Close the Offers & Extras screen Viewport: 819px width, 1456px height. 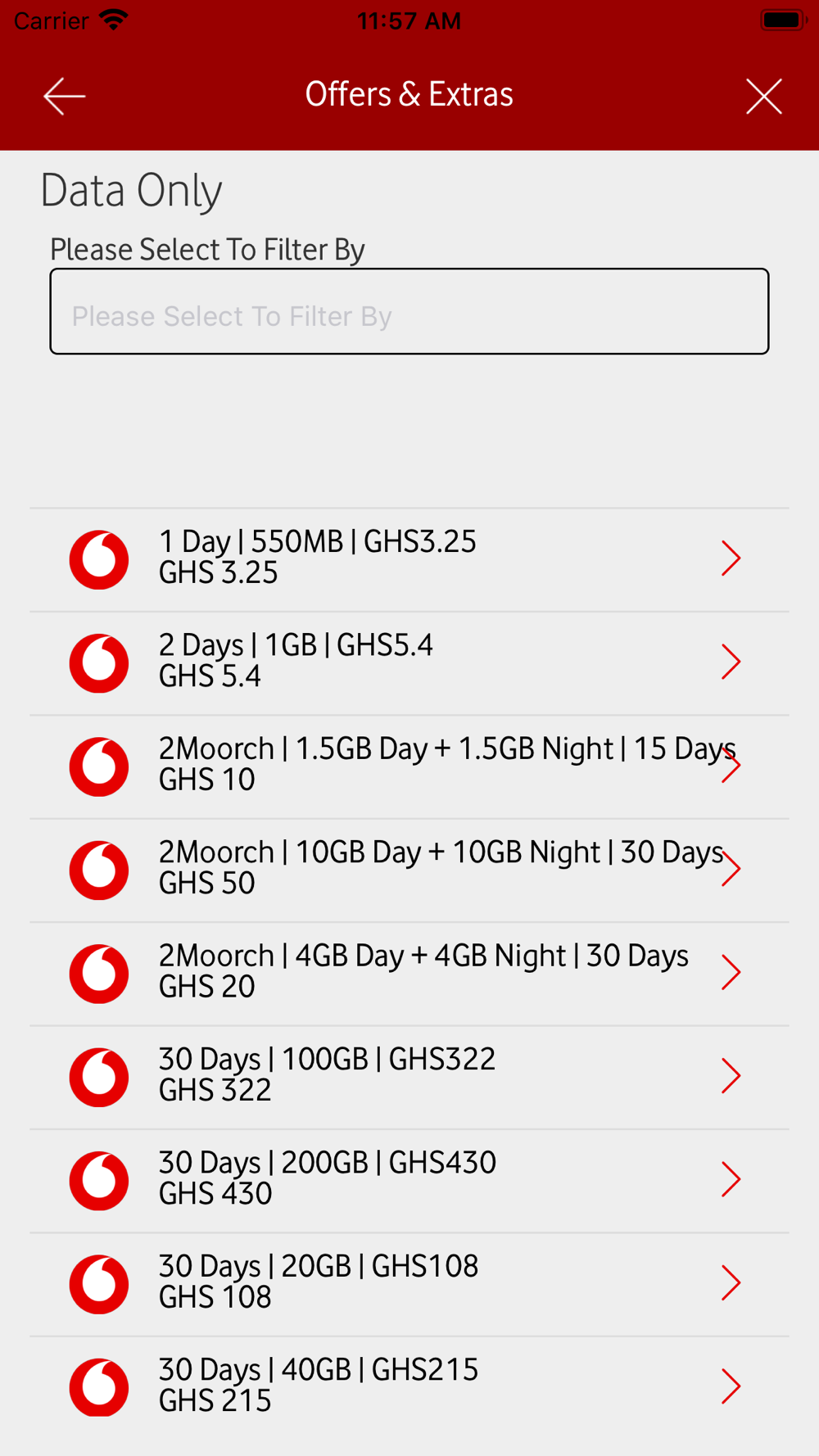(763, 97)
